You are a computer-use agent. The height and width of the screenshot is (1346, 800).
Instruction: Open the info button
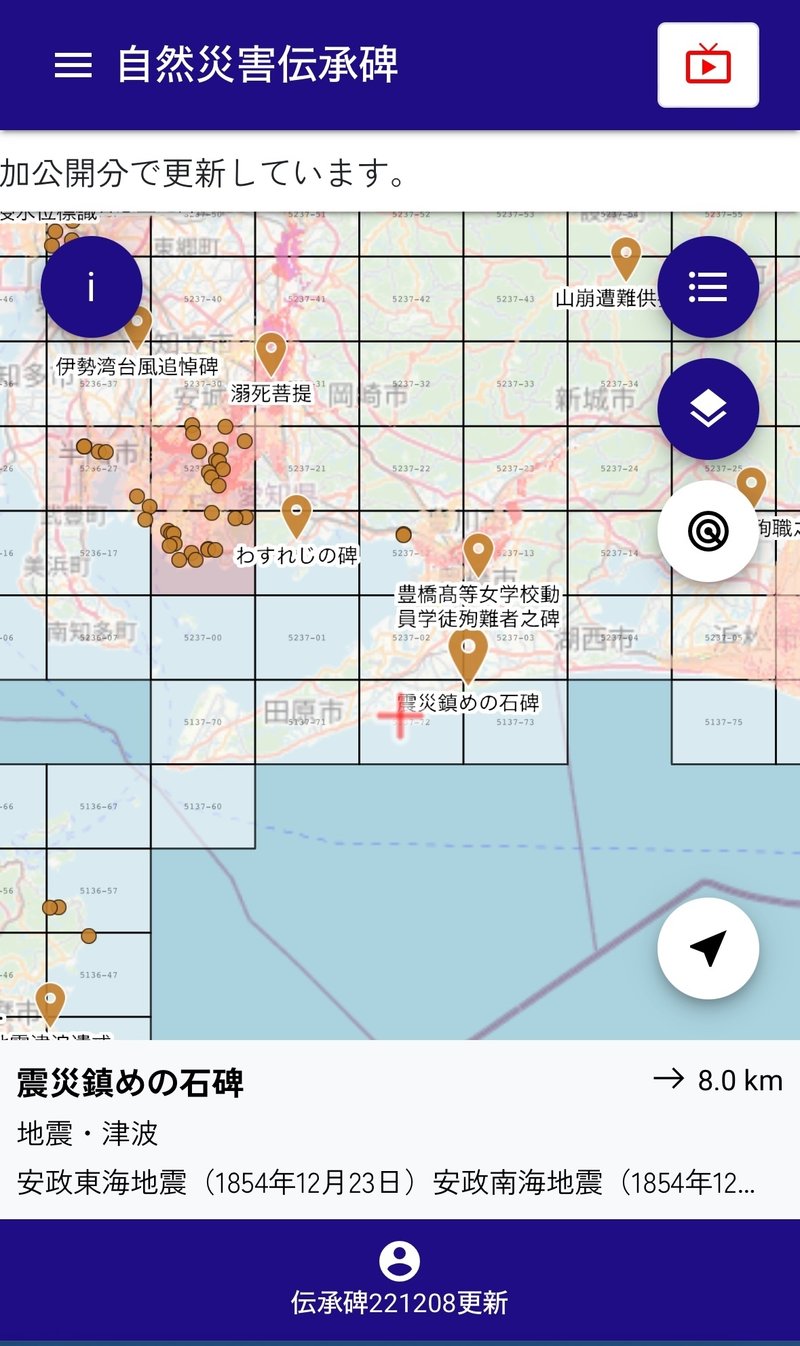pos(91,288)
